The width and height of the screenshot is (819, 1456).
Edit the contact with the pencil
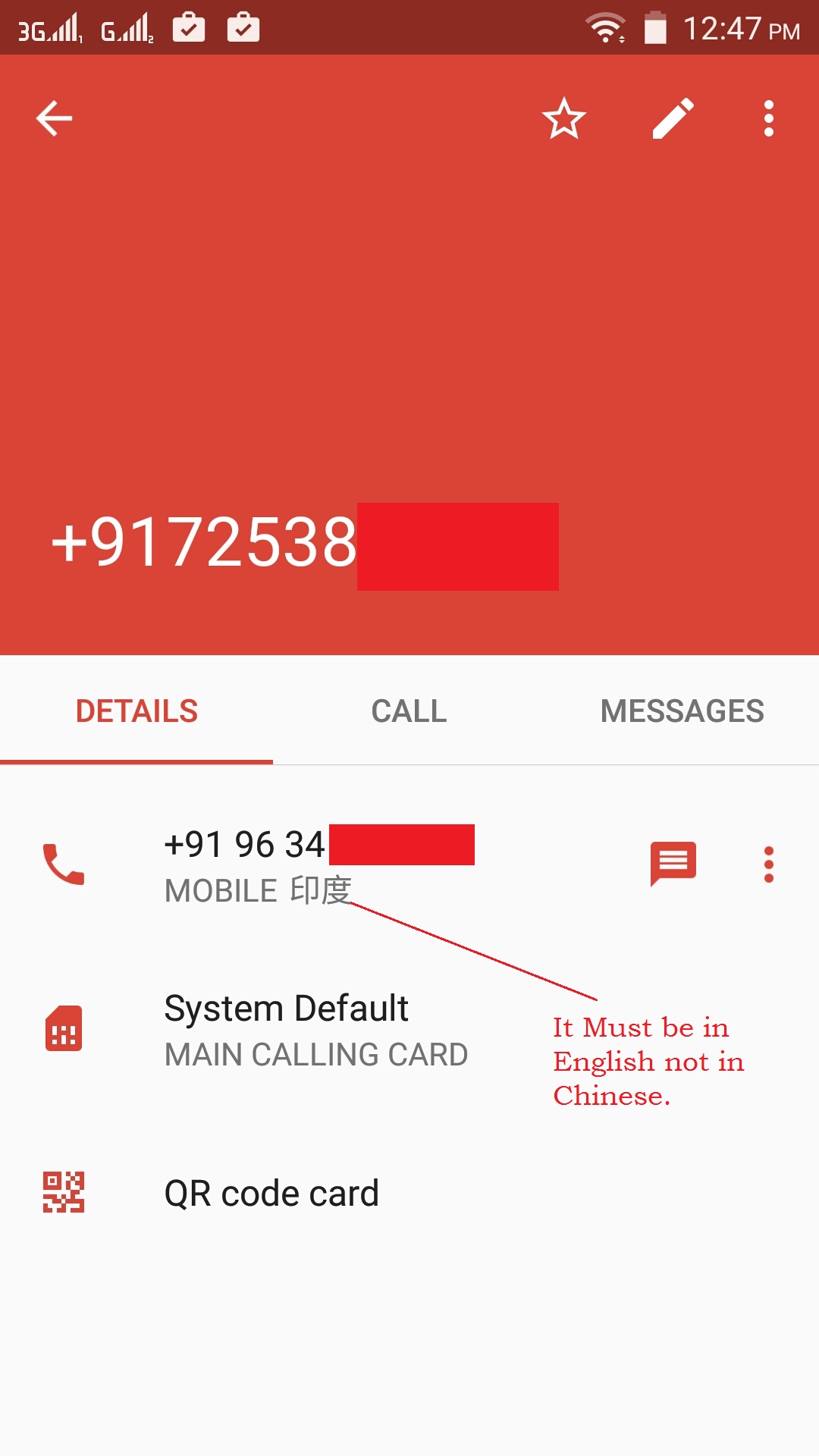pyautogui.click(x=673, y=118)
